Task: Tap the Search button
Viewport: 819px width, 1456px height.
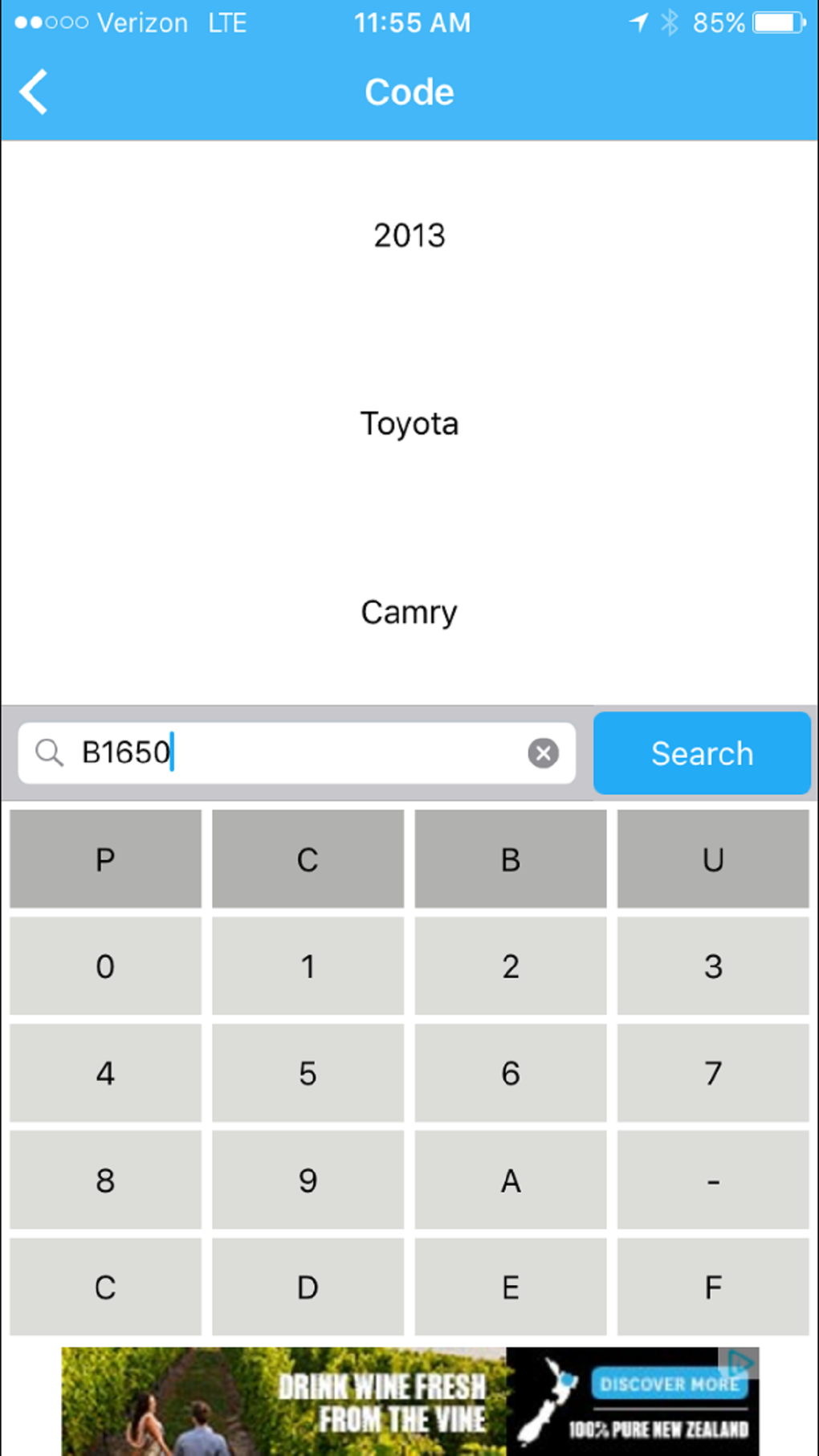Action: pyautogui.click(x=702, y=753)
